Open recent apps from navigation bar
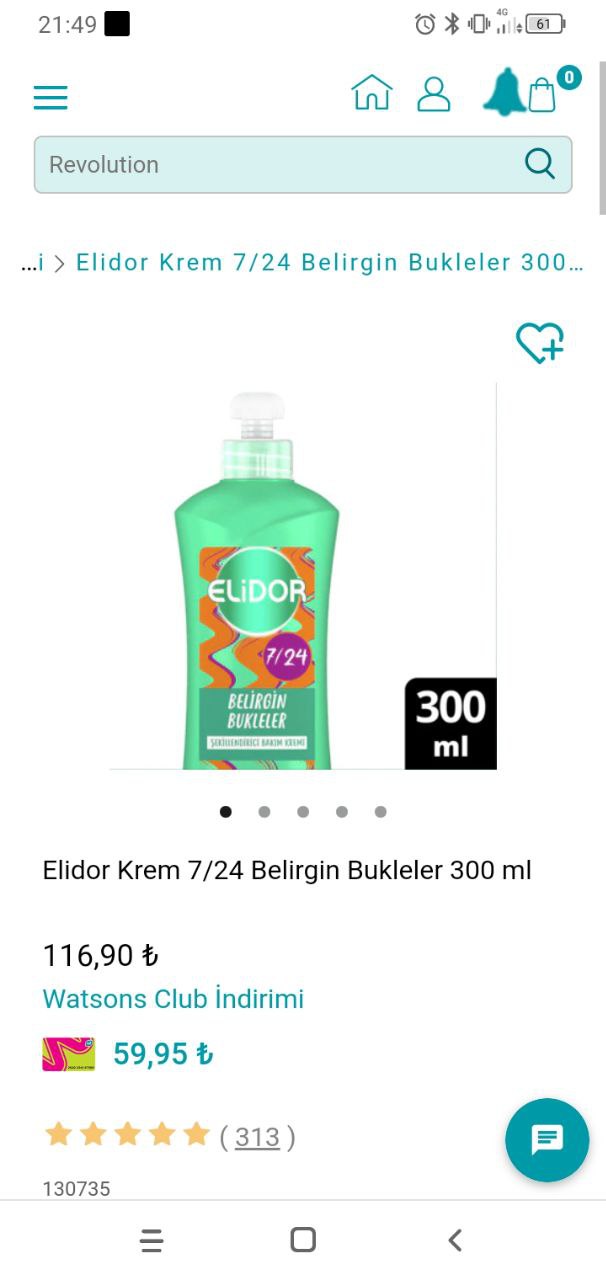The height and width of the screenshot is (1280, 606). pos(152,1241)
